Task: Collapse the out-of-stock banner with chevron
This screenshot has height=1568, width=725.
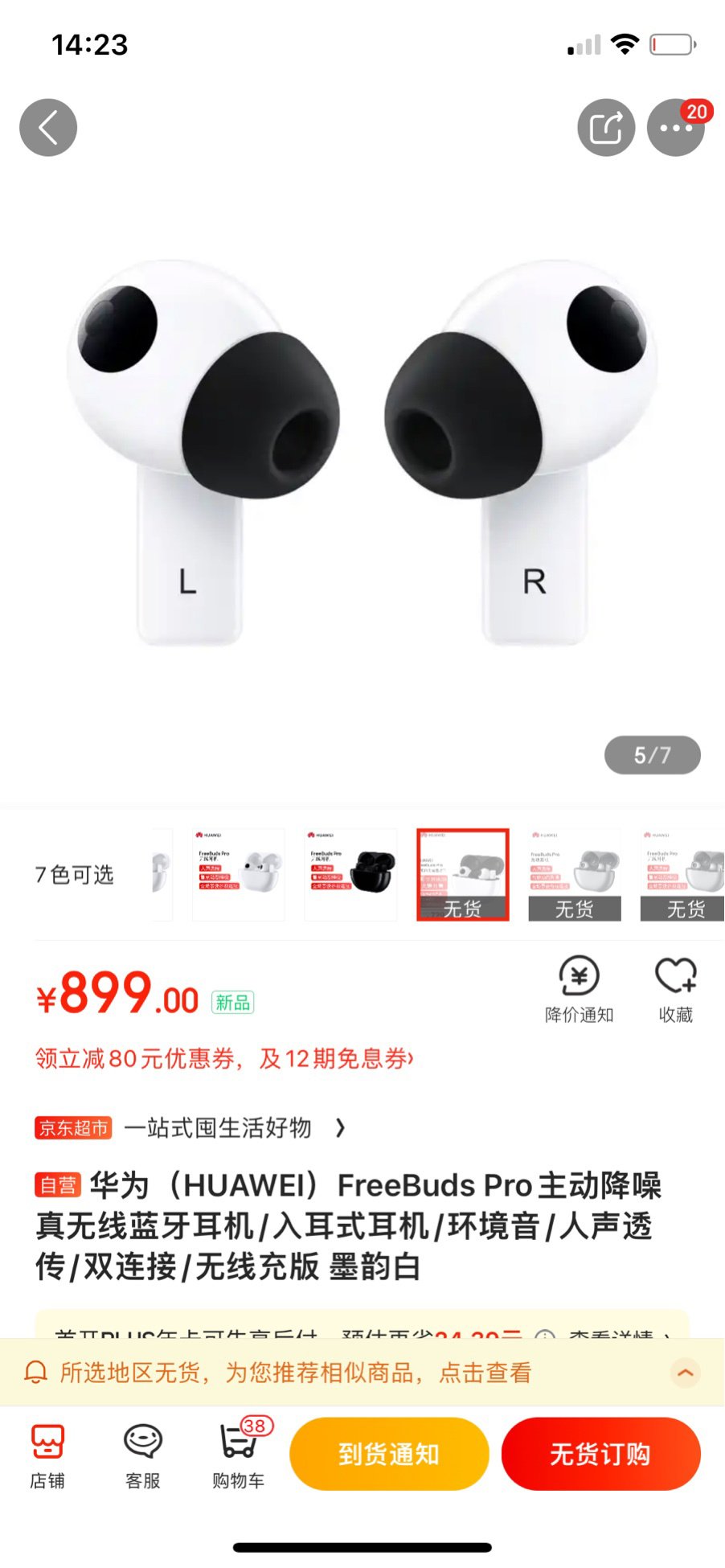Action: pos(685,1374)
